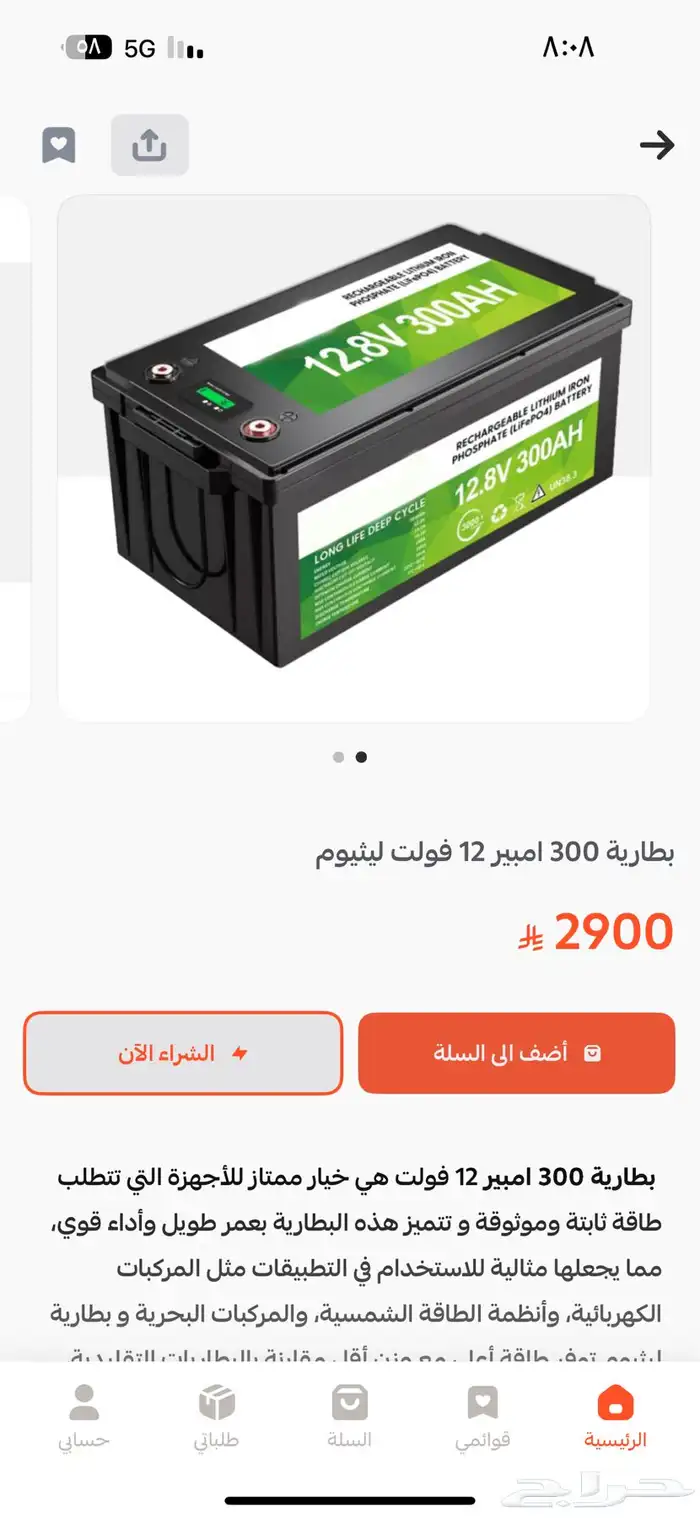This screenshot has width=700, height=1518.
Task: Switch to the الرئيسية home tab
Action: coord(615,1417)
